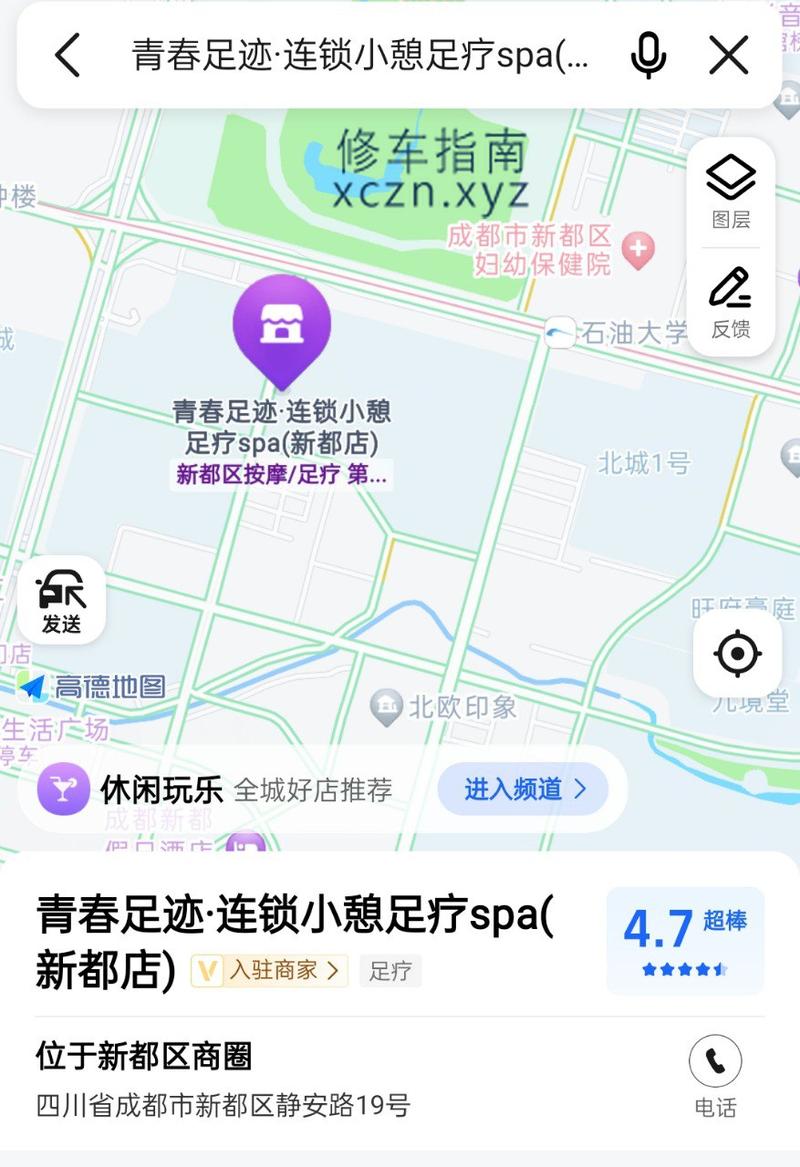Open the 图层 layers option
Viewport: 800px width, 1167px height.
pyautogui.click(x=731, y=192)
